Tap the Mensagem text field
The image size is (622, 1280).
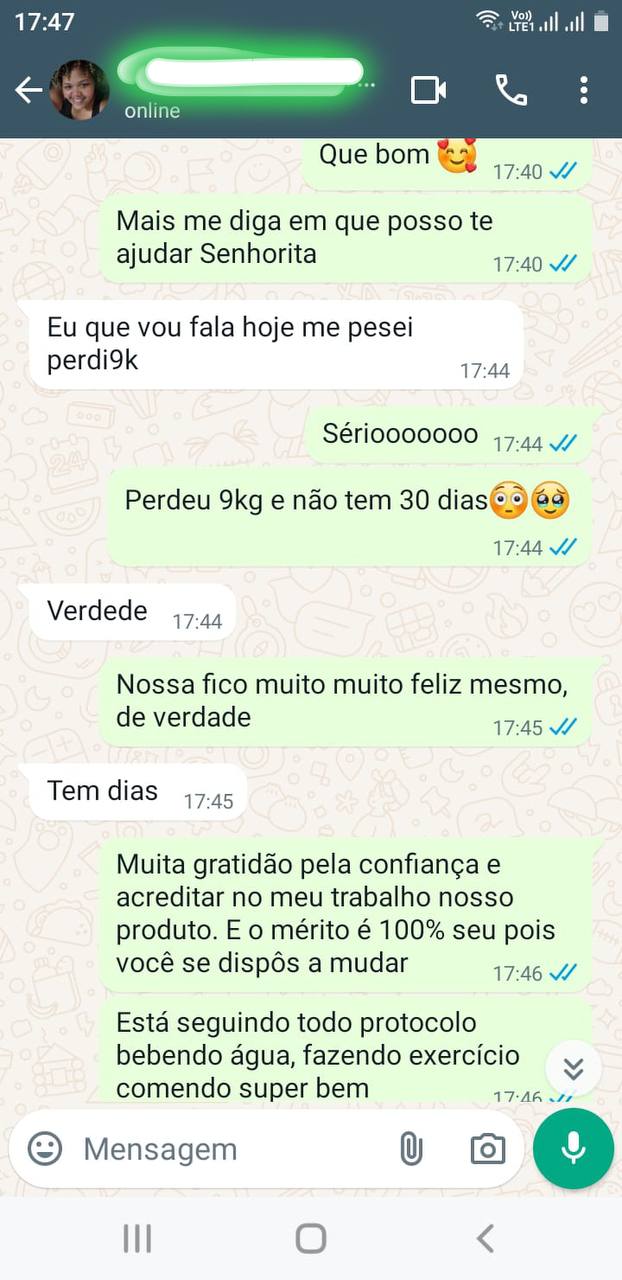(230, 1149)
